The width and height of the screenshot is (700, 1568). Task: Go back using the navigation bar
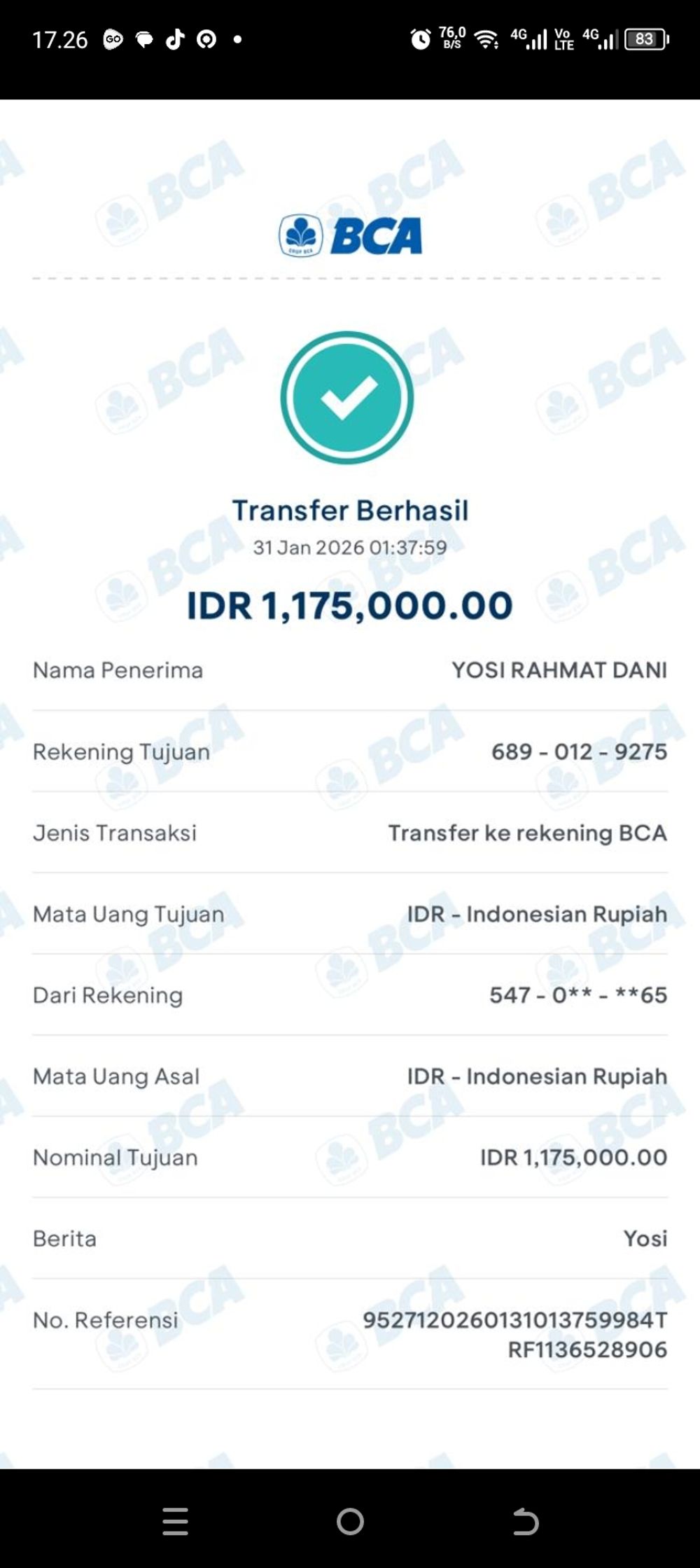click(525, 1521)
